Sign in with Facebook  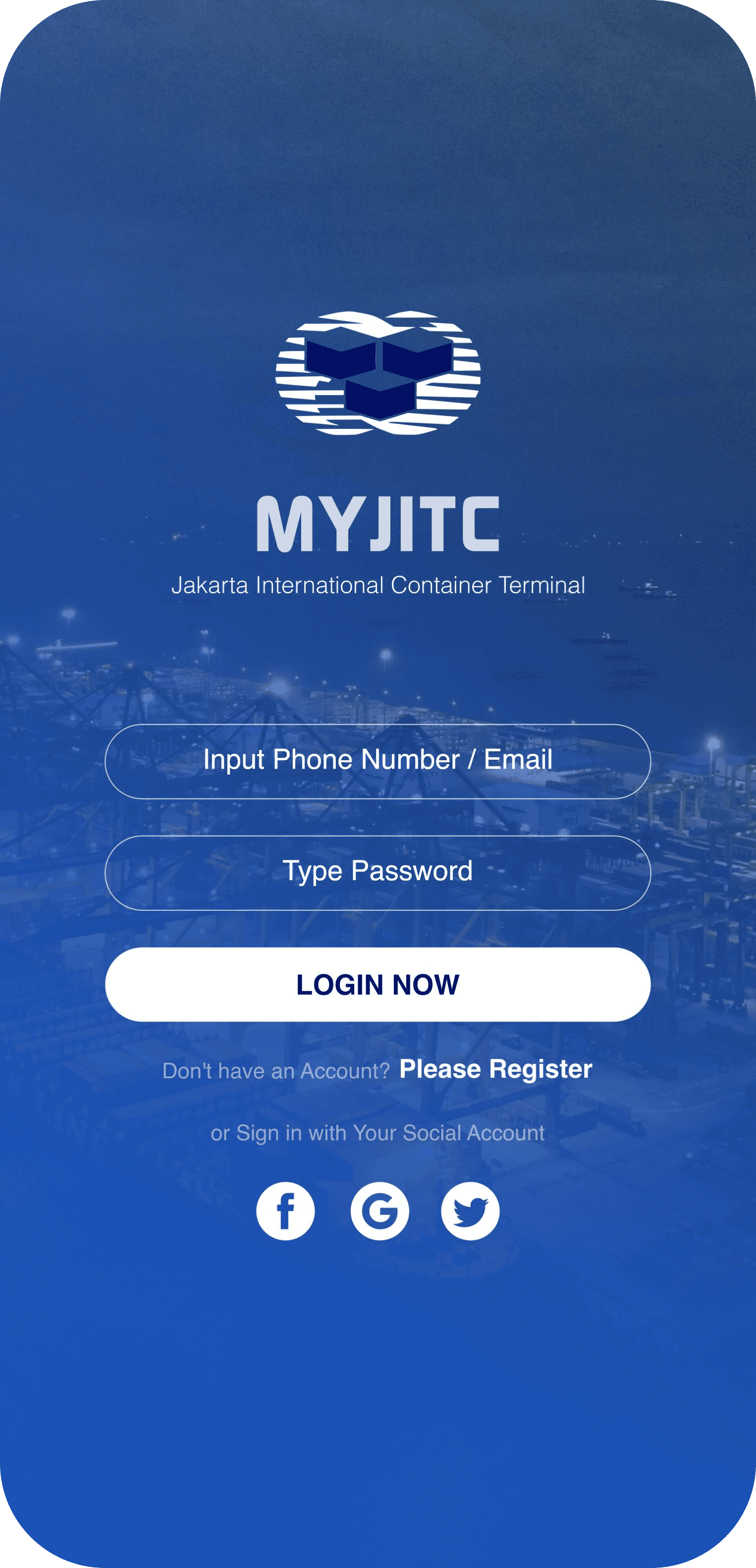coord(285,1211)
